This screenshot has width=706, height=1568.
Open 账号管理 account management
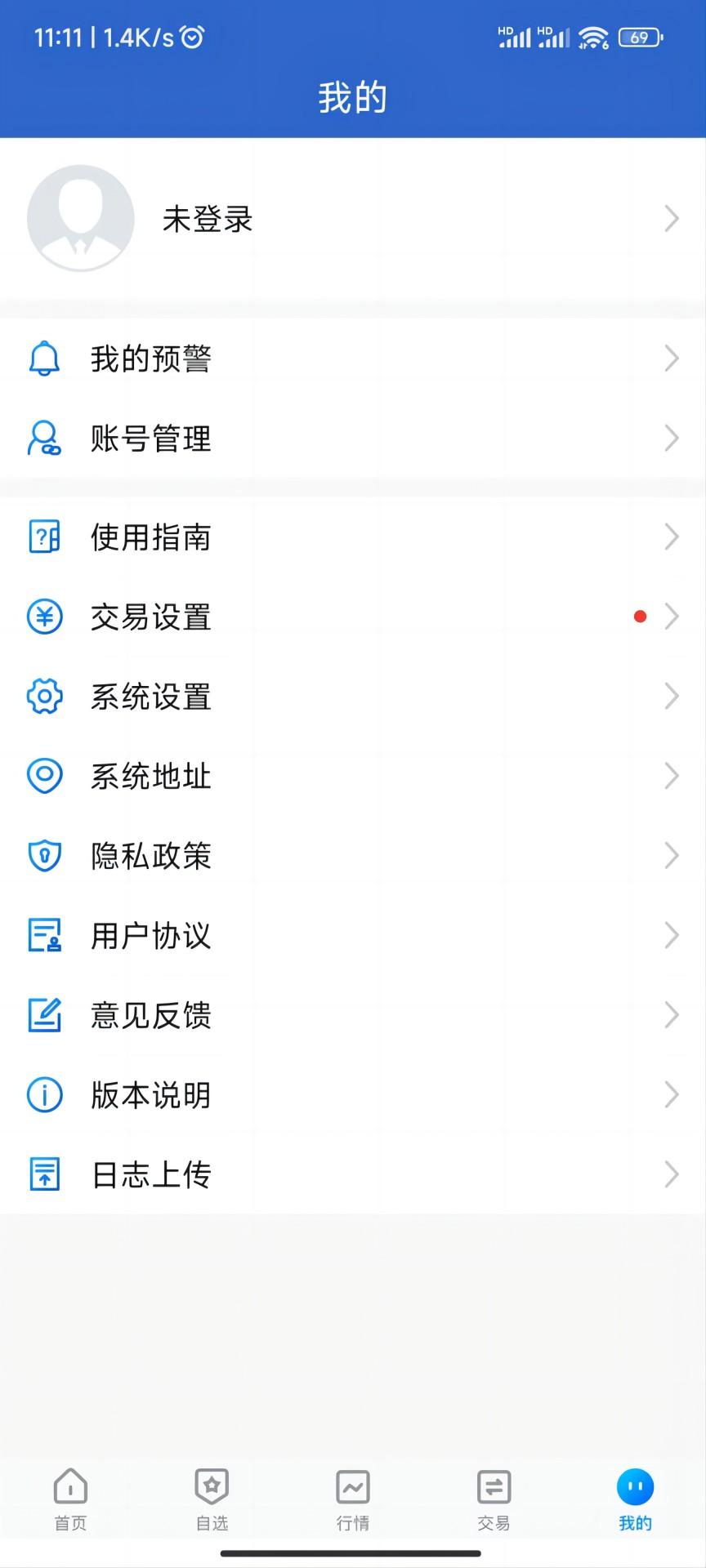click(x=351, y=439)
